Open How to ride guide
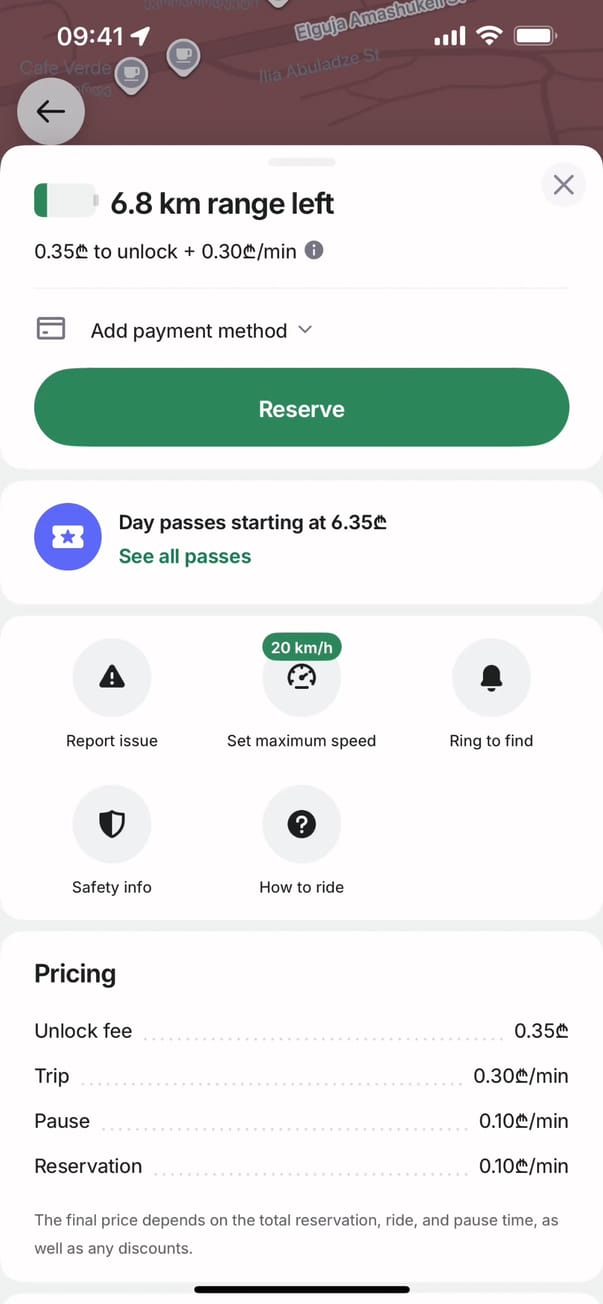 pos(301,824)
